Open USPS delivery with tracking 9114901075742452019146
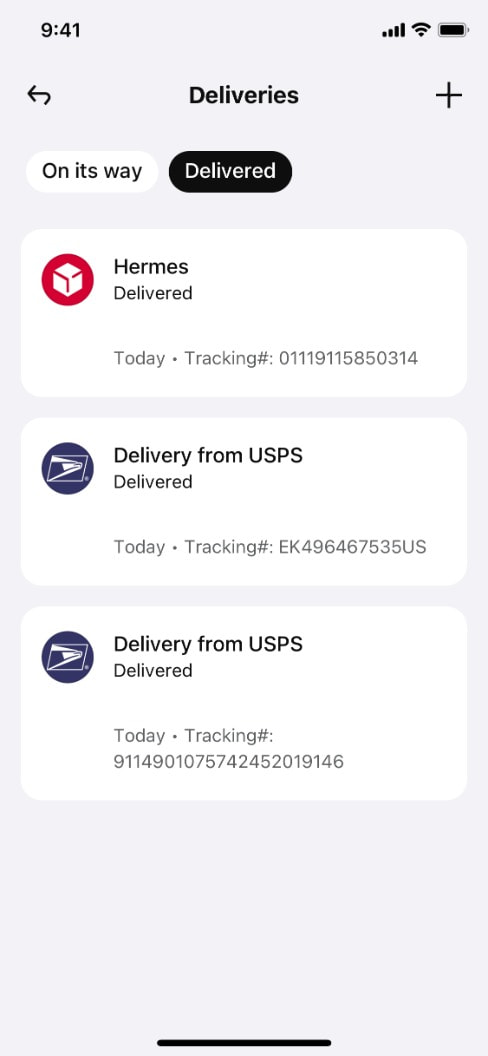488x1056 pixels. 244,703
